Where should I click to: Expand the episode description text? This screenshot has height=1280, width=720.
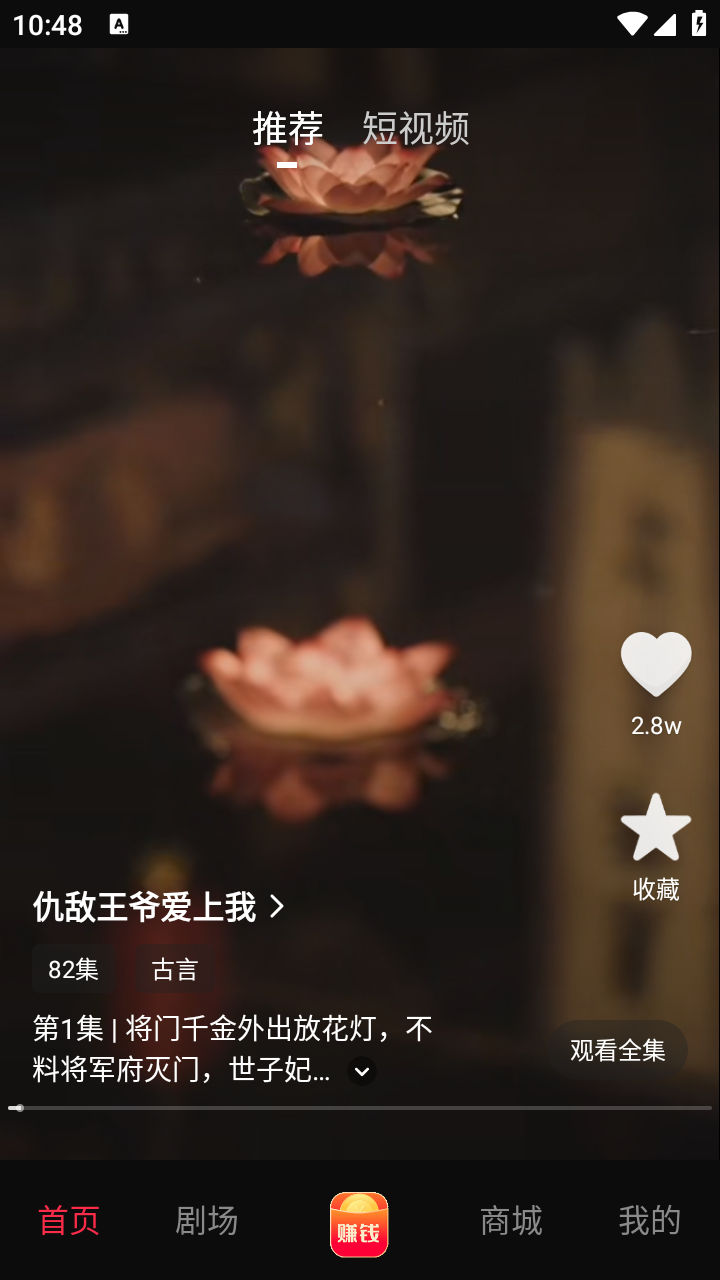tap(362, 1072)
